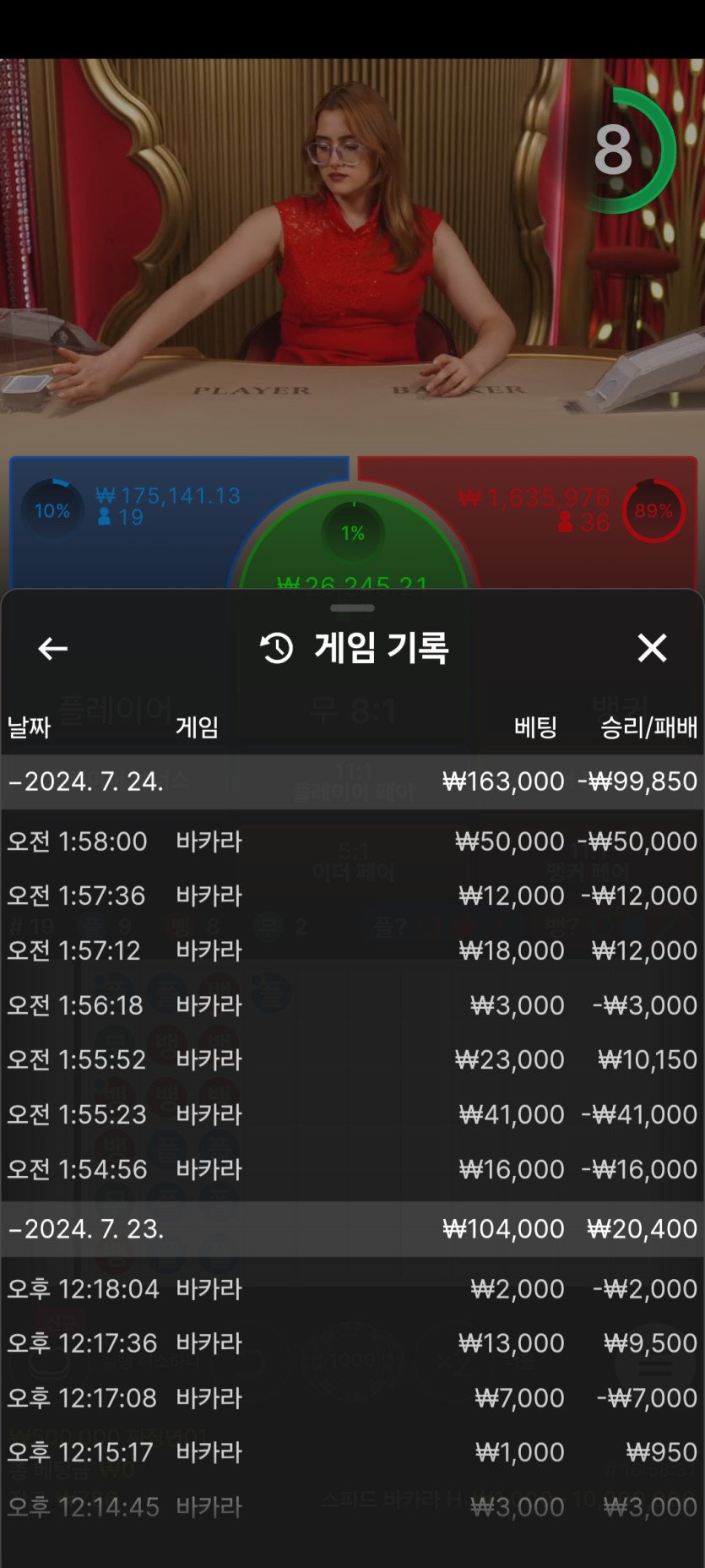Collapse the 2024. 7. 24. date group
This screenshot has width=705, height=1568.
86,781
